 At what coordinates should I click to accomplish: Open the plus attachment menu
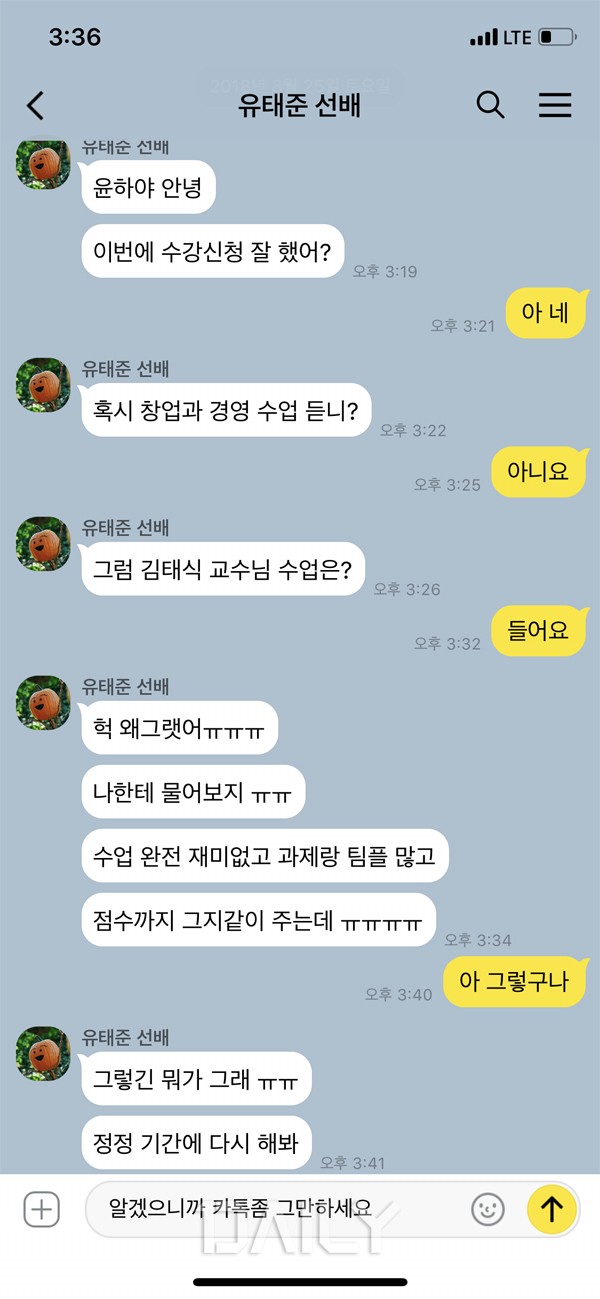[x=41, y=1210]
